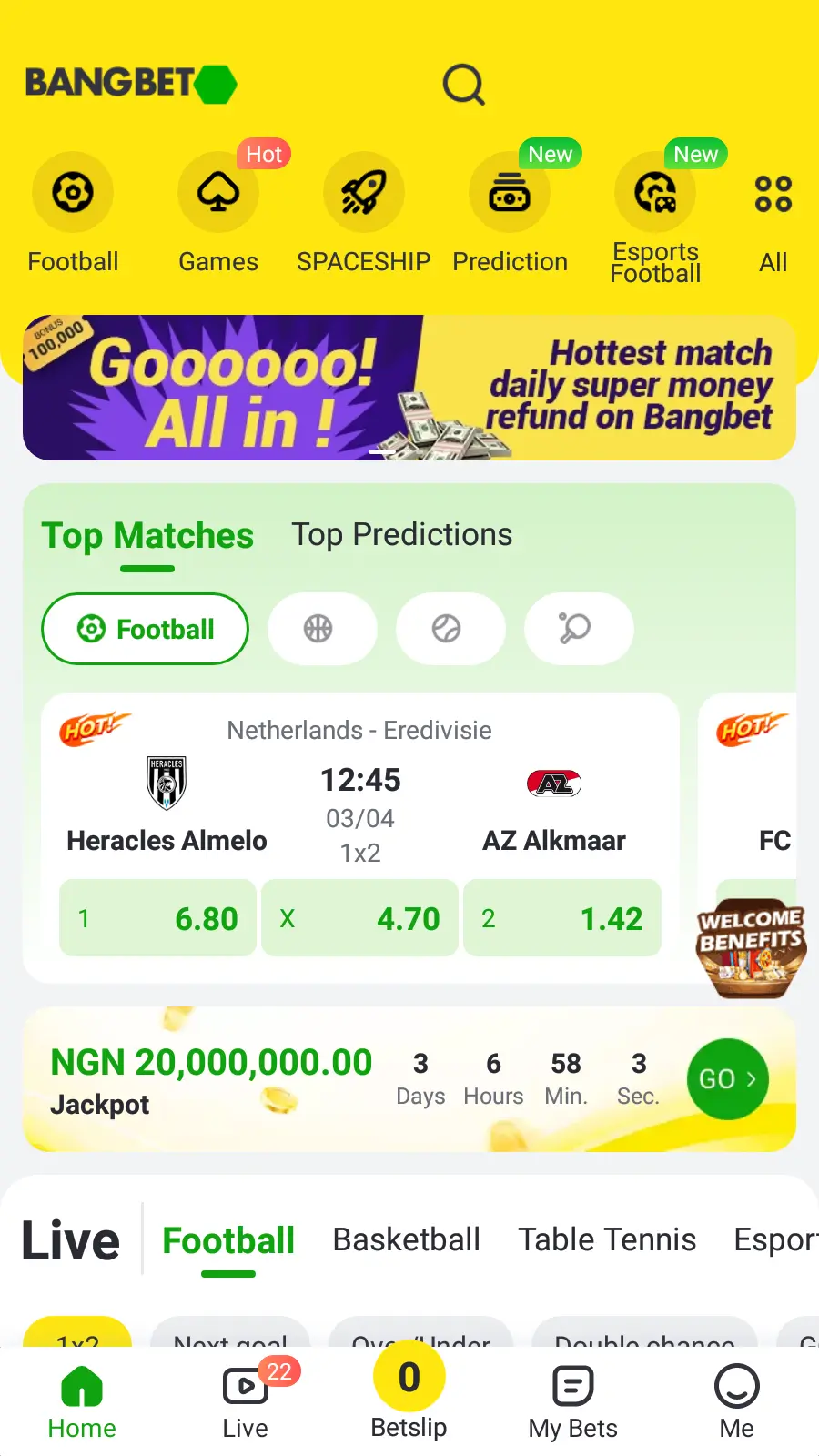Bet on AZ Alkmaar win at 1.42
The width and height of the screenshot is (819, 1456).
pyautogui.click(x=562, y=918)
